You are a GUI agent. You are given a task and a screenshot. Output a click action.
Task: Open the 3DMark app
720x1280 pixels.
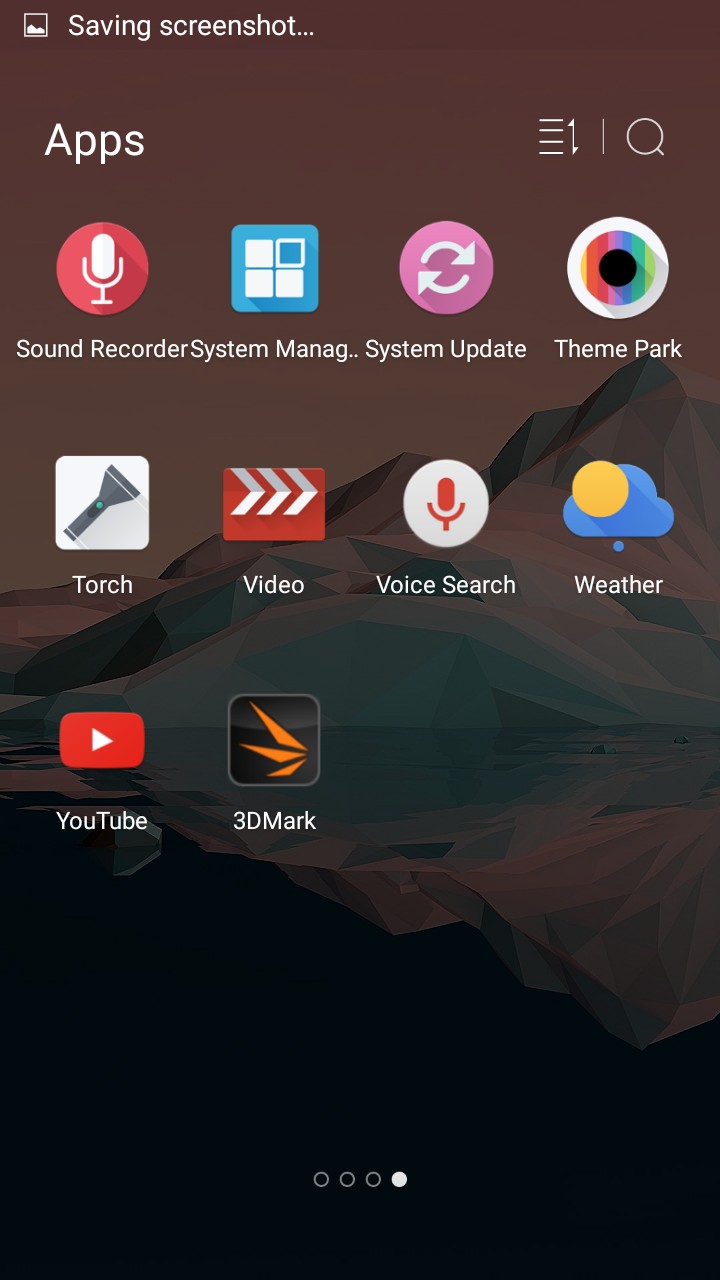[274, 740]
